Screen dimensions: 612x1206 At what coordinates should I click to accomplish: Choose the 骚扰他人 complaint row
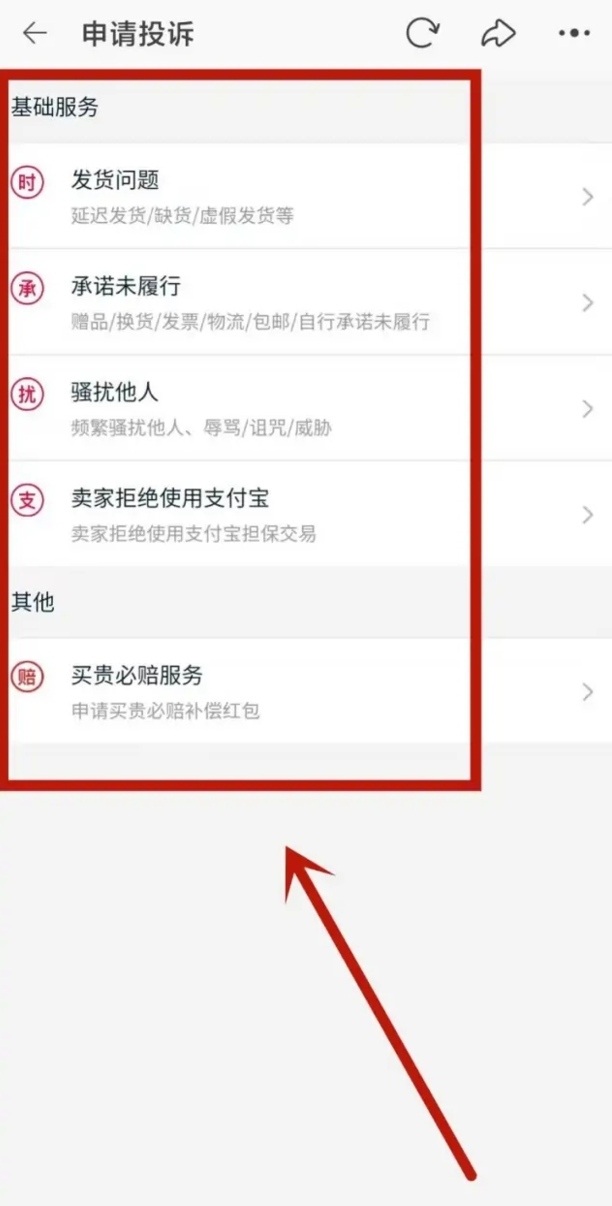tap(300, 408)
